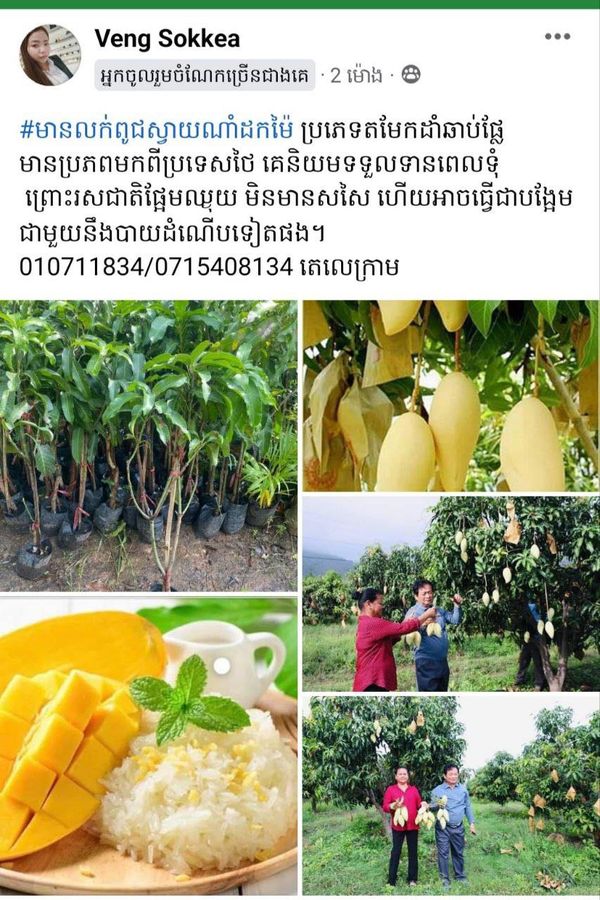Open the post overflow menu

[557, 37]
